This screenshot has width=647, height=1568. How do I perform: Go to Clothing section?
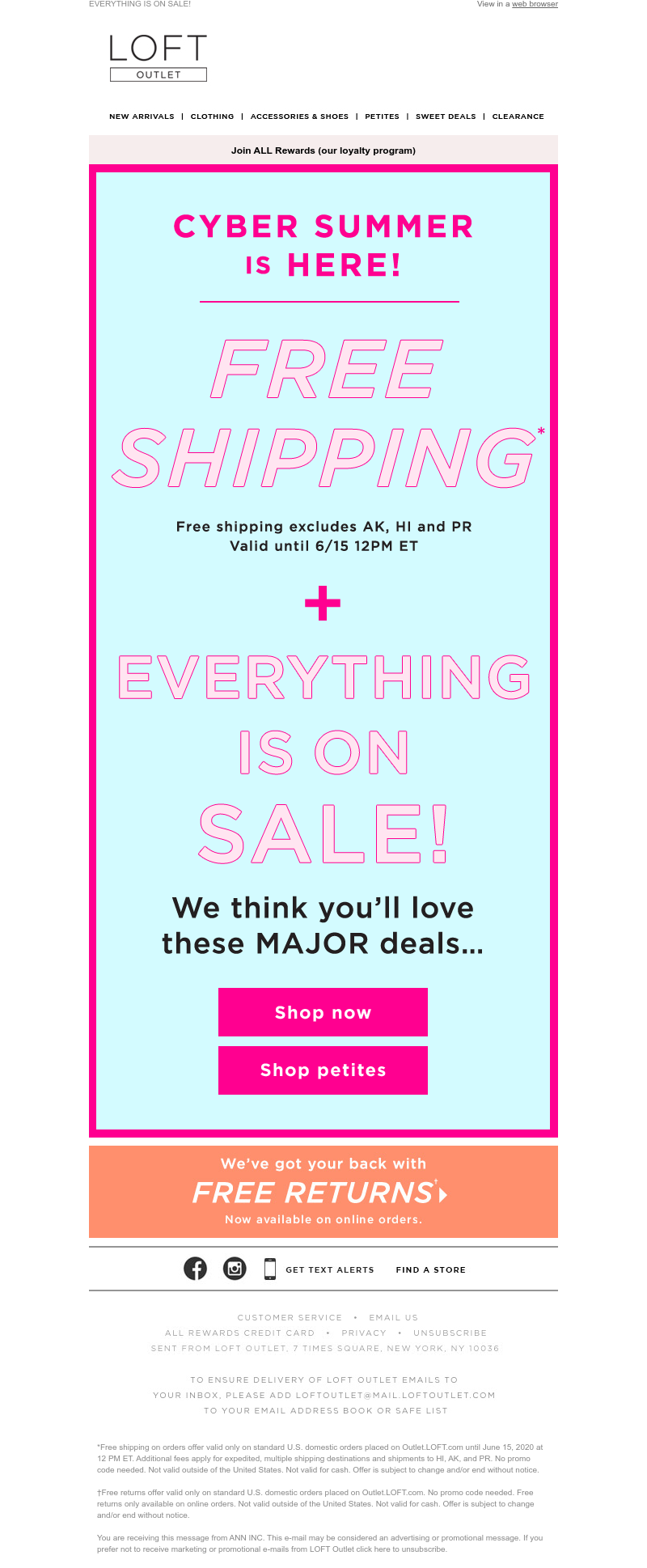tap(212, 117)
